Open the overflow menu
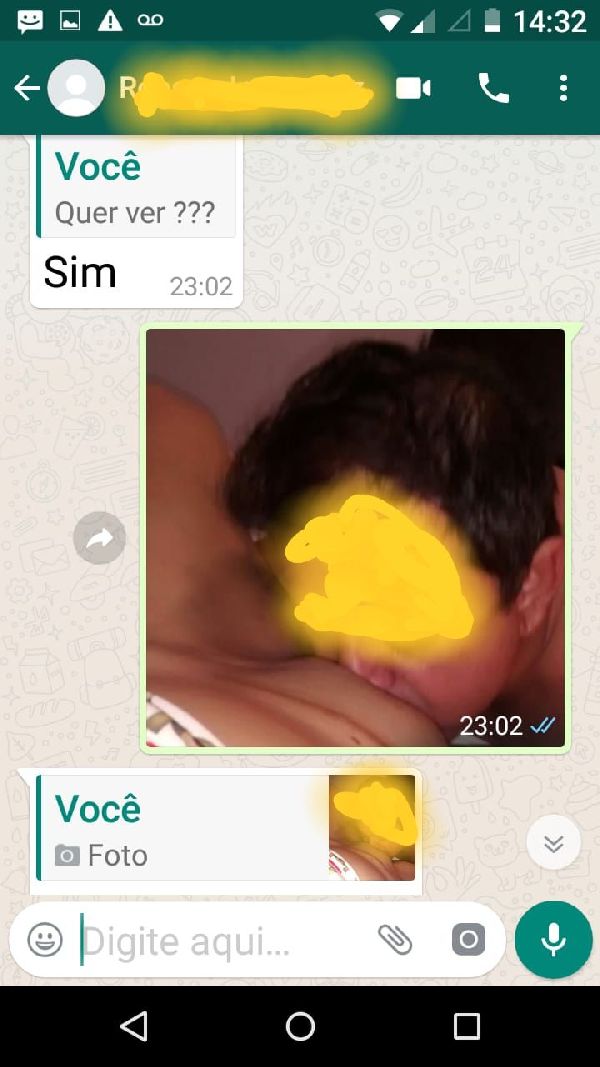The height and width of the screenshot is (1067, 600). point(563,89)
